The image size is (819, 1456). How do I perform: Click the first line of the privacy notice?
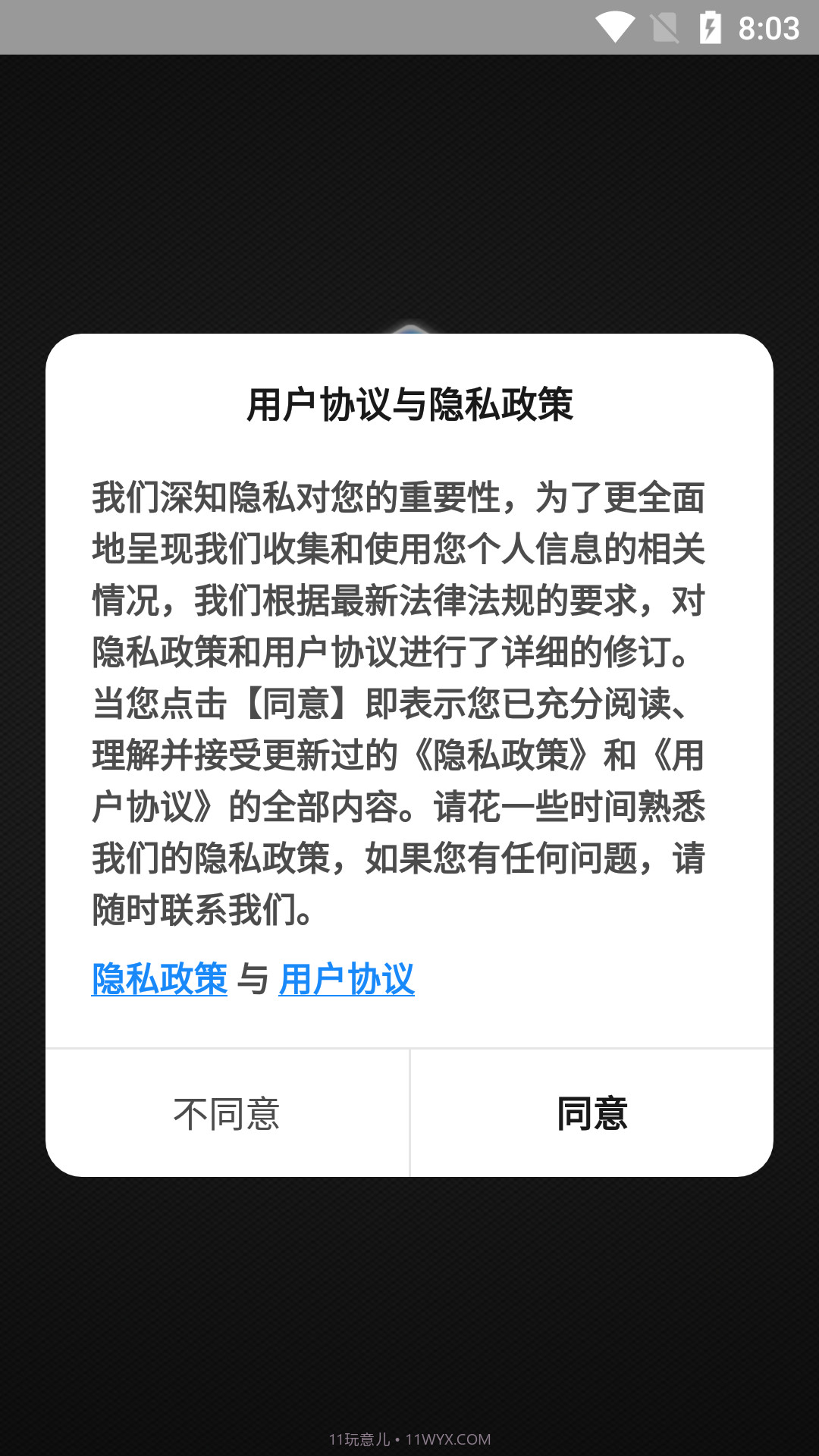[x=400, y=497]
